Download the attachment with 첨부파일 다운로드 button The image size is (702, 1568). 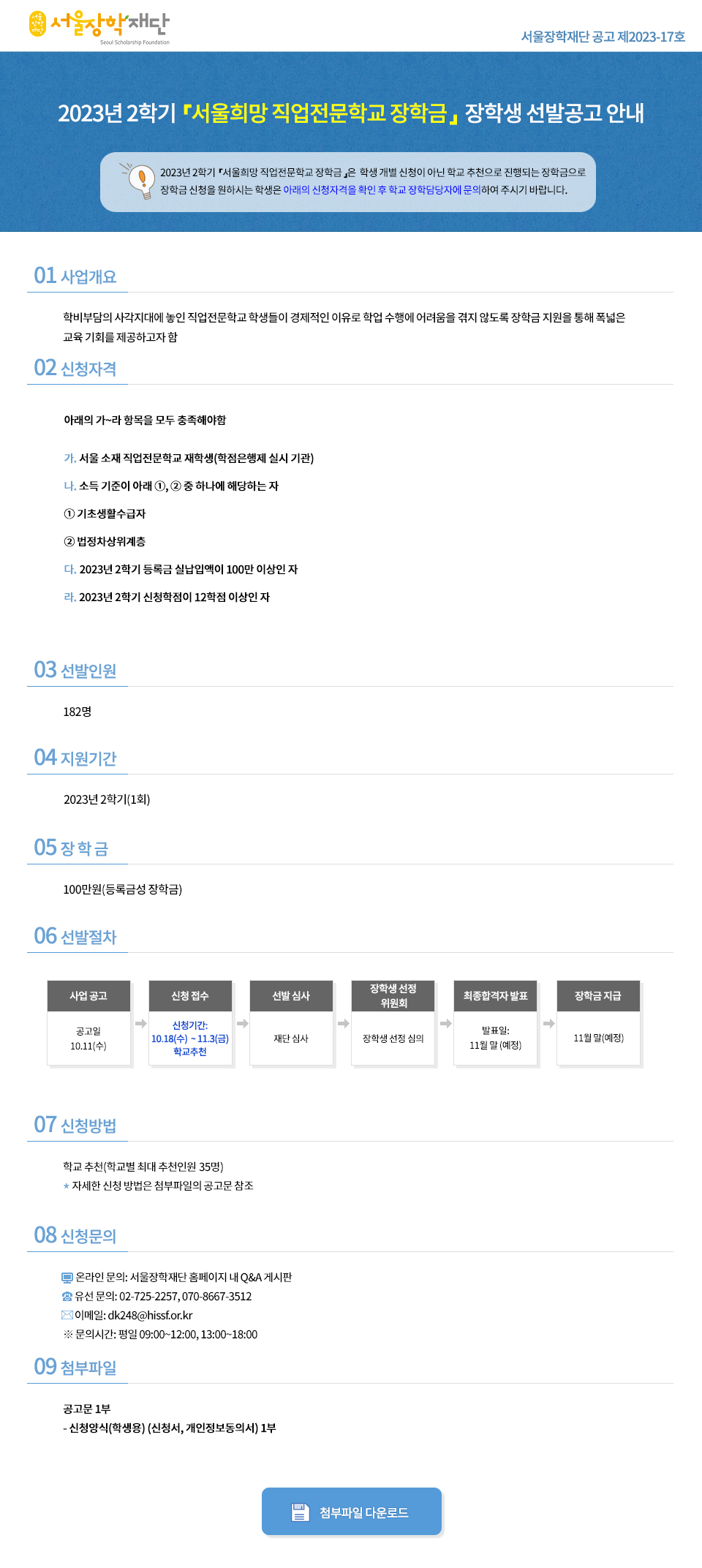click(352, 1511)
